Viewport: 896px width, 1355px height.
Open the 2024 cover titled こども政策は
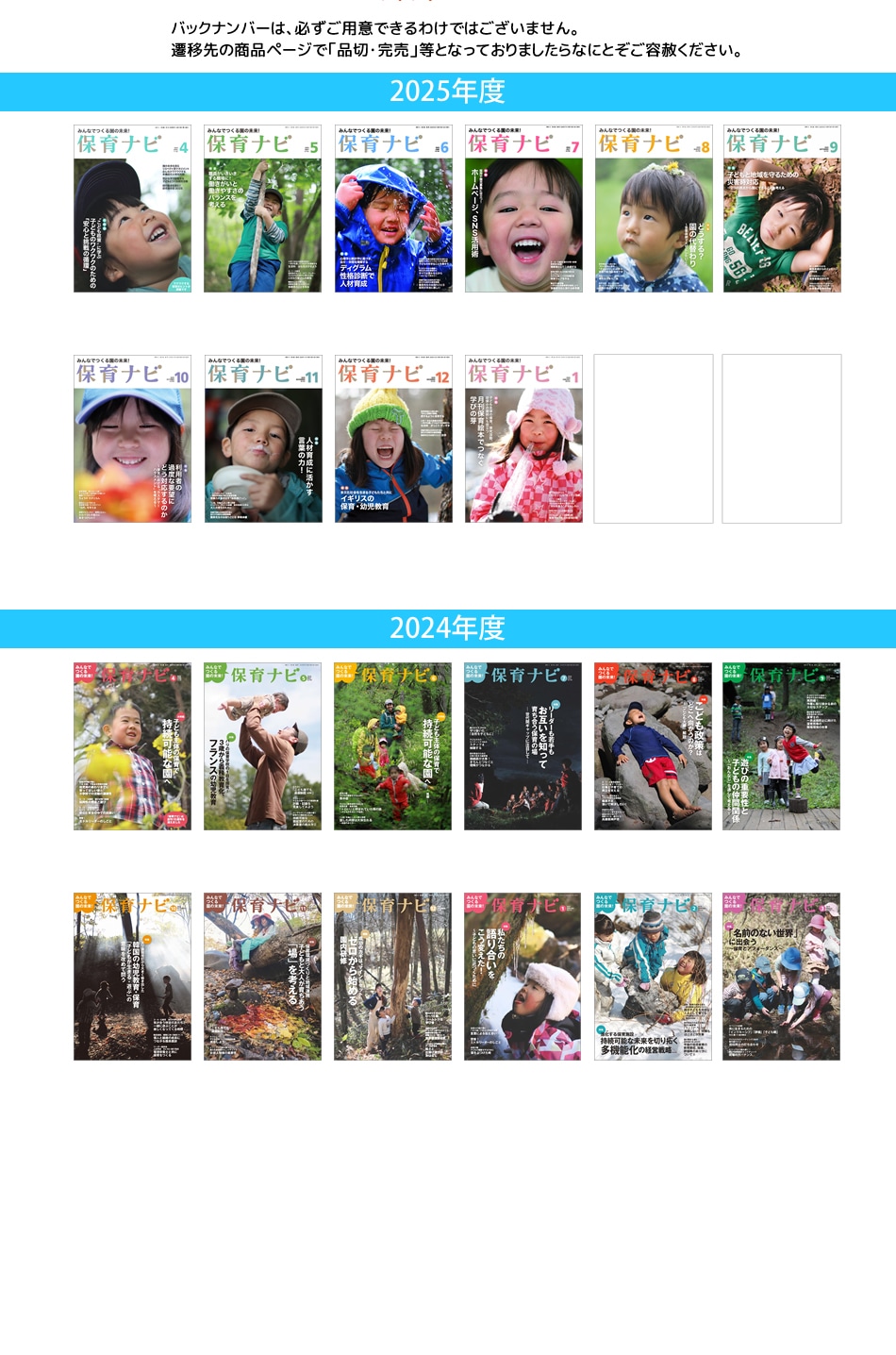coord(654,746)
